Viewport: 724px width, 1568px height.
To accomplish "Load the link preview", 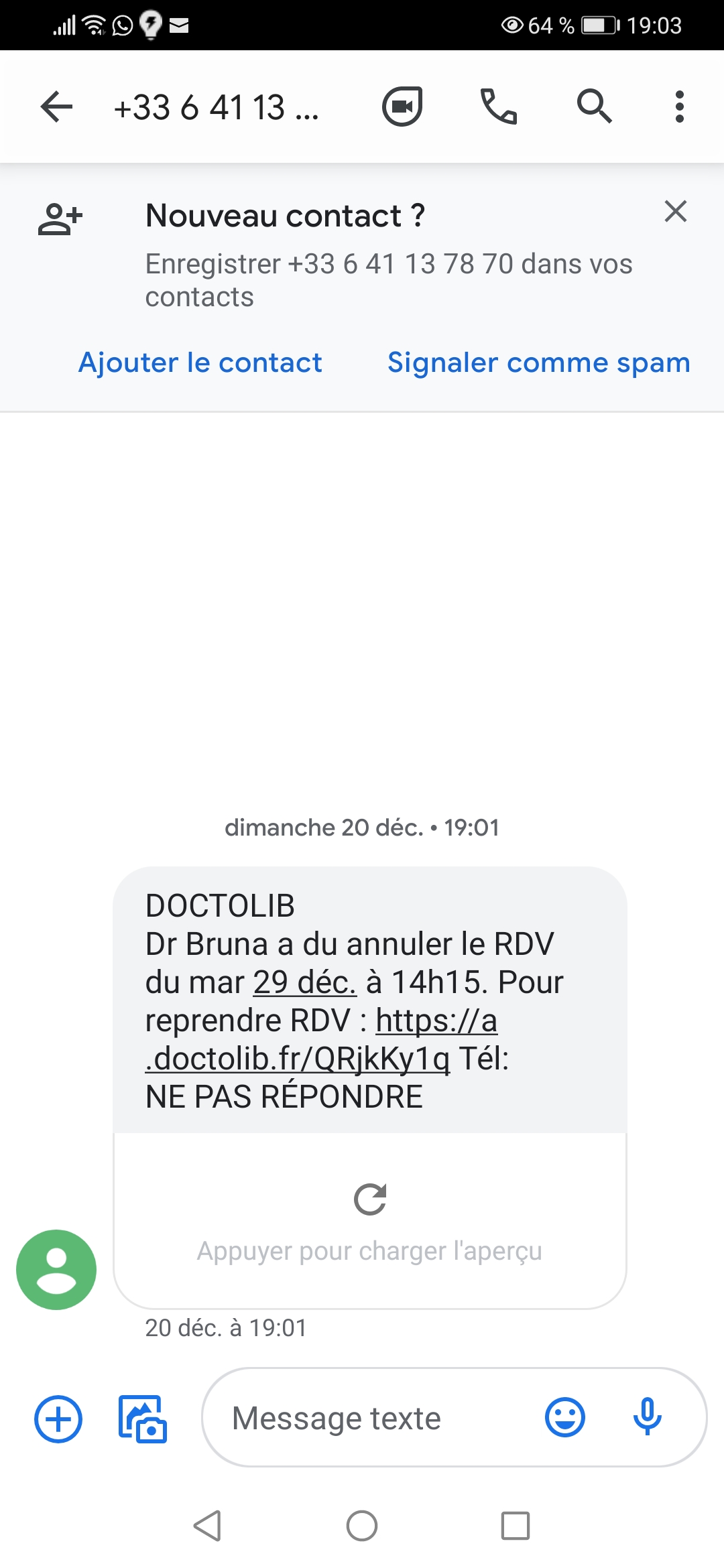I will [x=370, y=1220].
